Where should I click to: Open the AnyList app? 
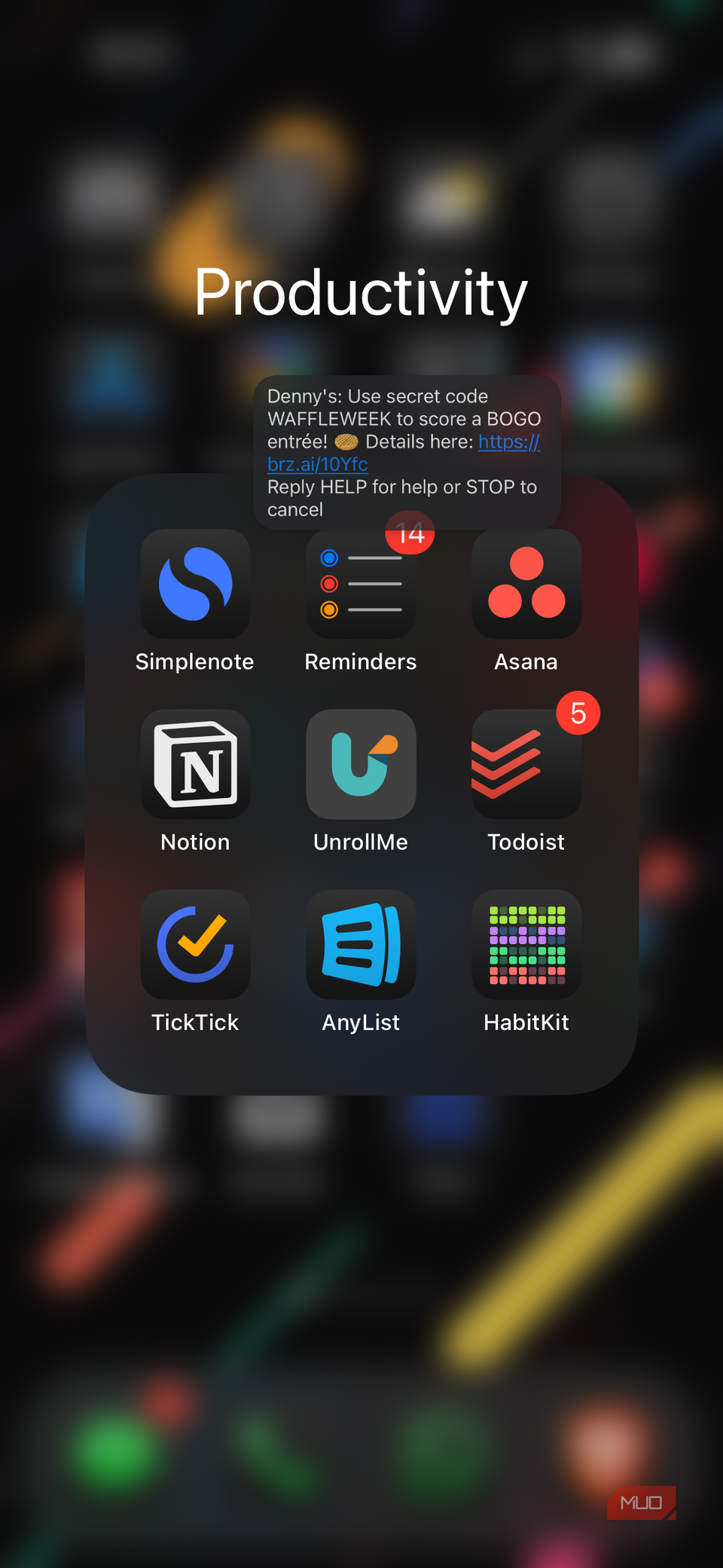click(x=361, y=944)
